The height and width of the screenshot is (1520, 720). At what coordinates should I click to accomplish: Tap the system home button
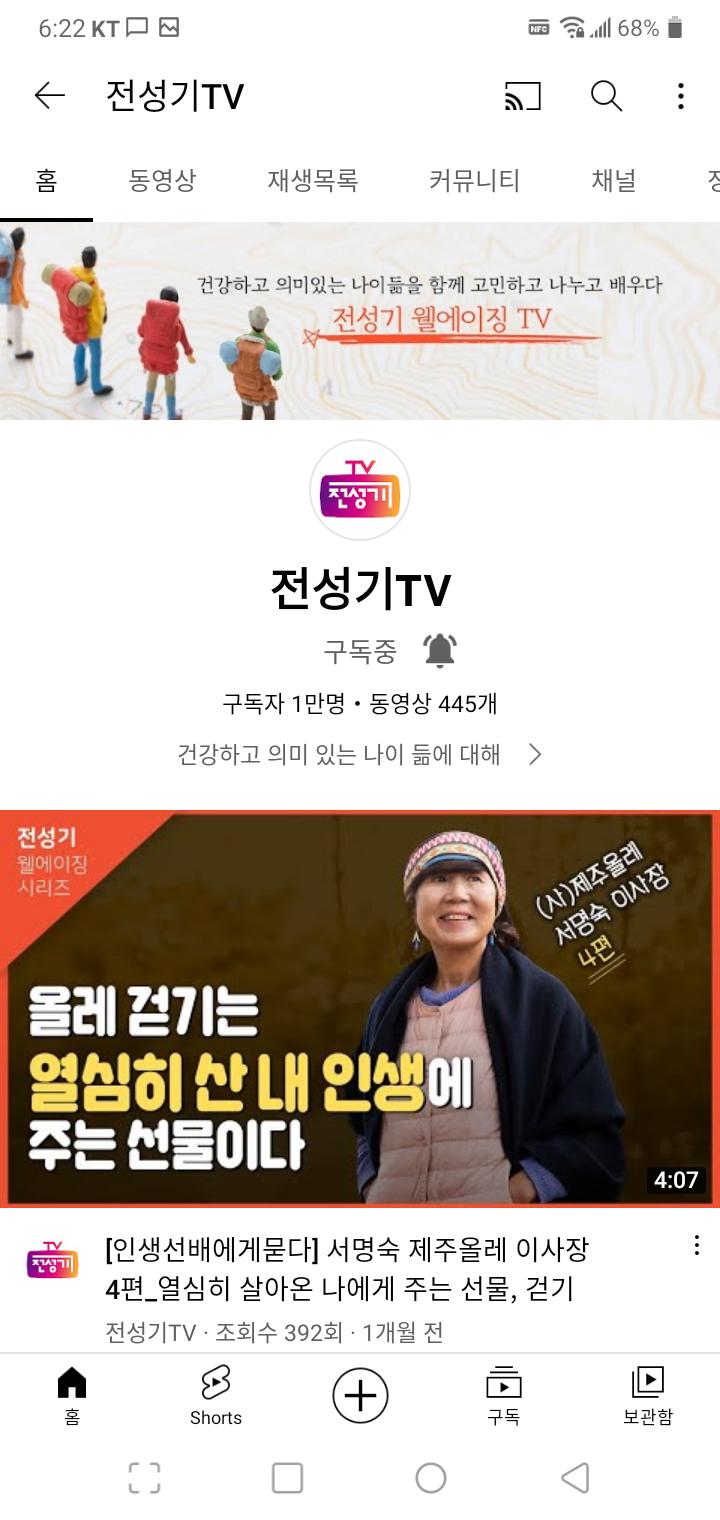click(x=431, y=1478)
